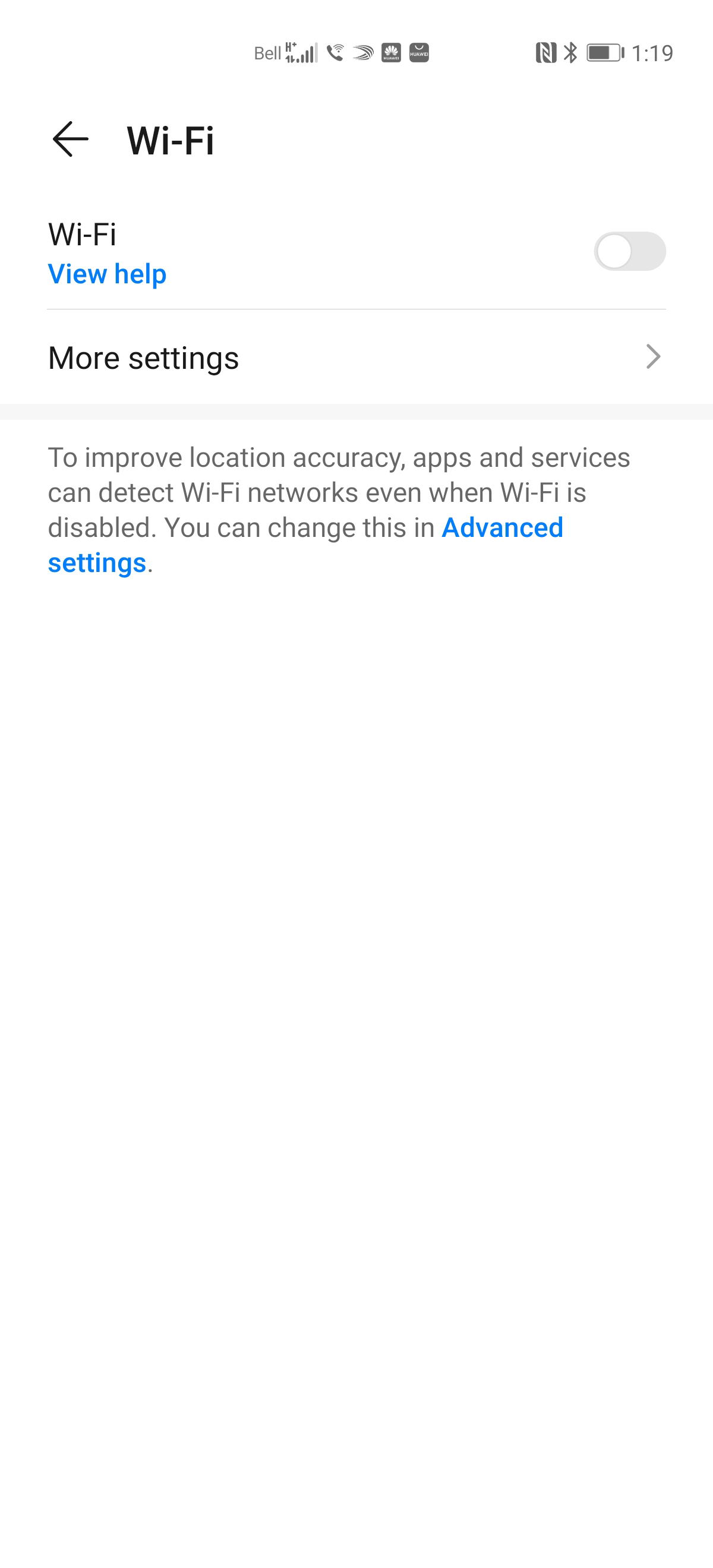
Task: Tap the Advanced settings link
Action: click(x=502, y=528)
